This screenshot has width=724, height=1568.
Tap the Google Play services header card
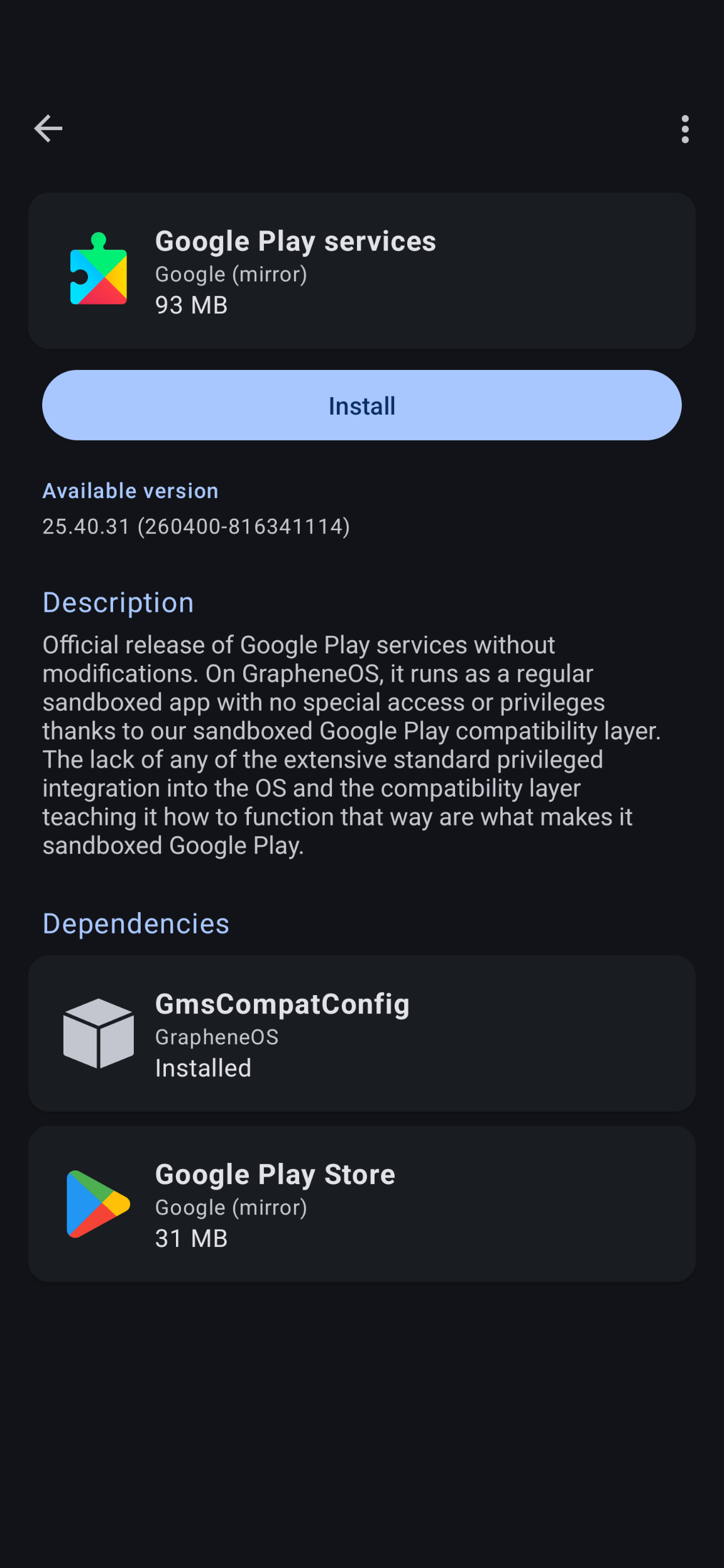(x=361, y=269)
